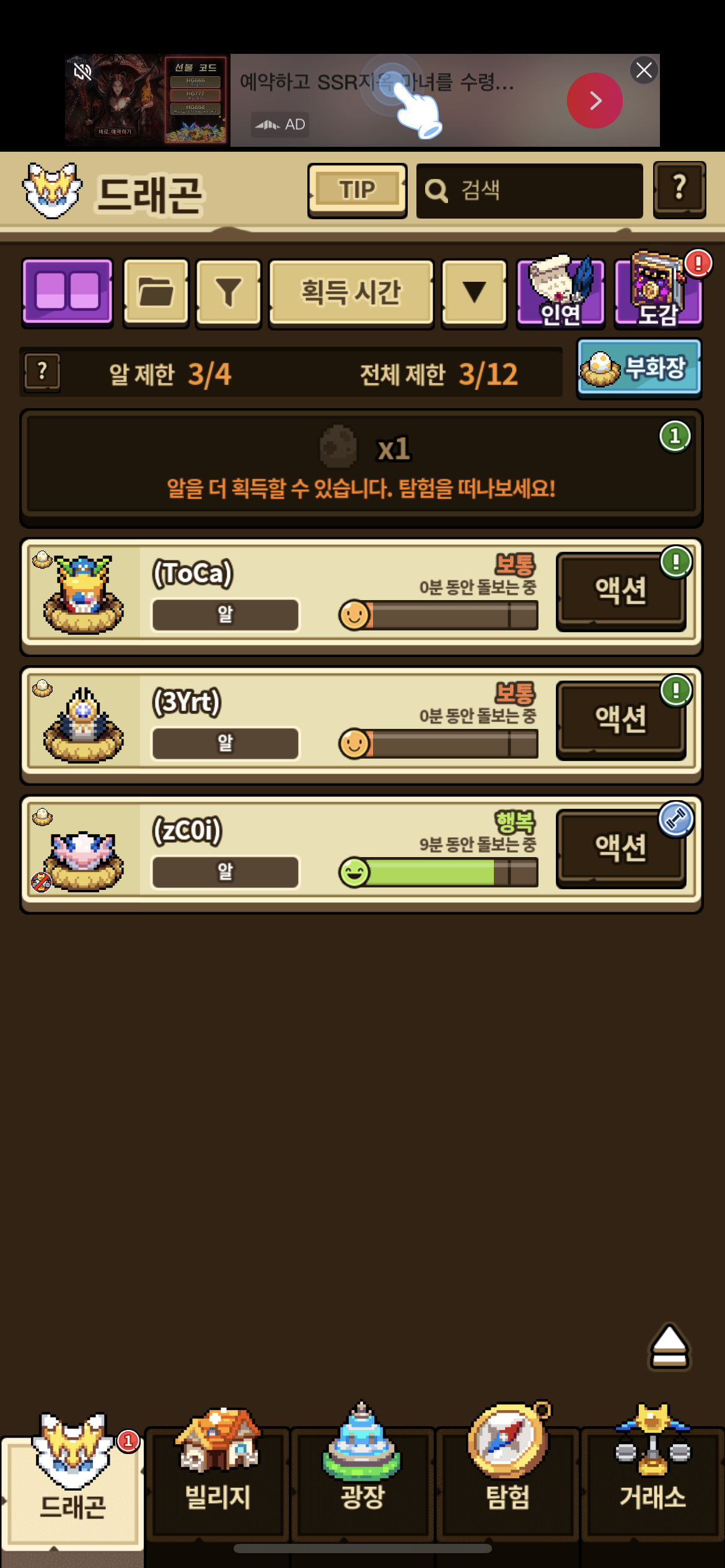This screenshot has width=725, height=1568.
Task: Open help with the top question mark
Action: pyautogui.click(x=679, y=189)
